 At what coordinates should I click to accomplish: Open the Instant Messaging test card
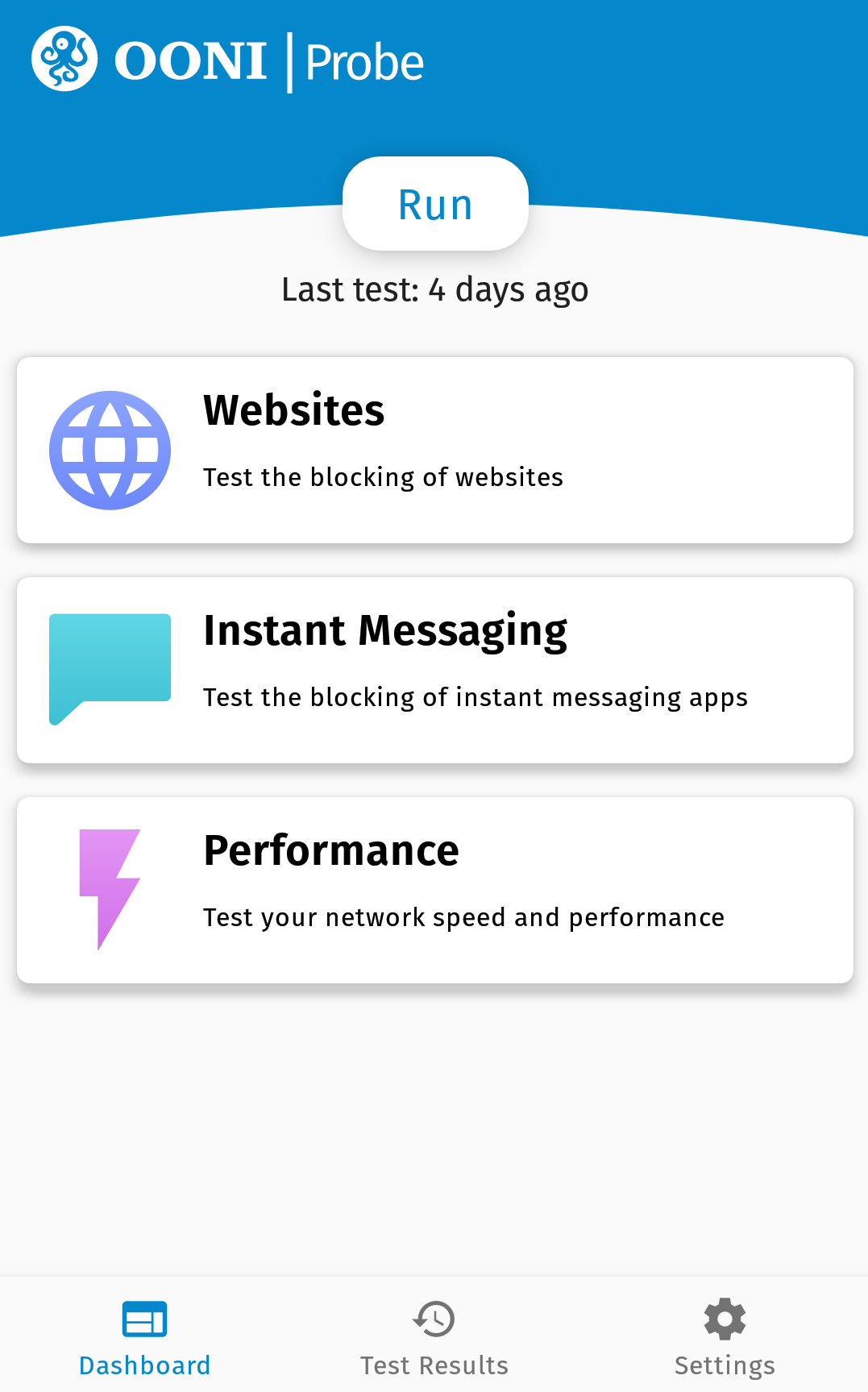tap(435, 670)
